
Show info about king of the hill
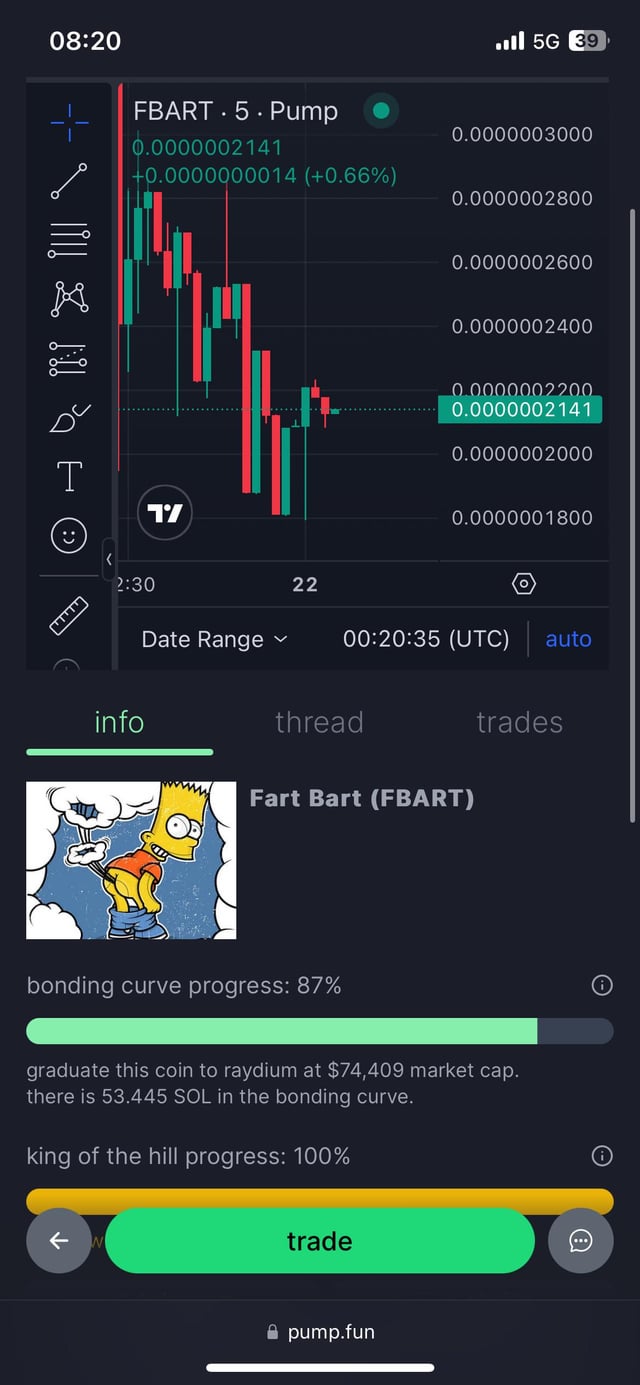602,1157
